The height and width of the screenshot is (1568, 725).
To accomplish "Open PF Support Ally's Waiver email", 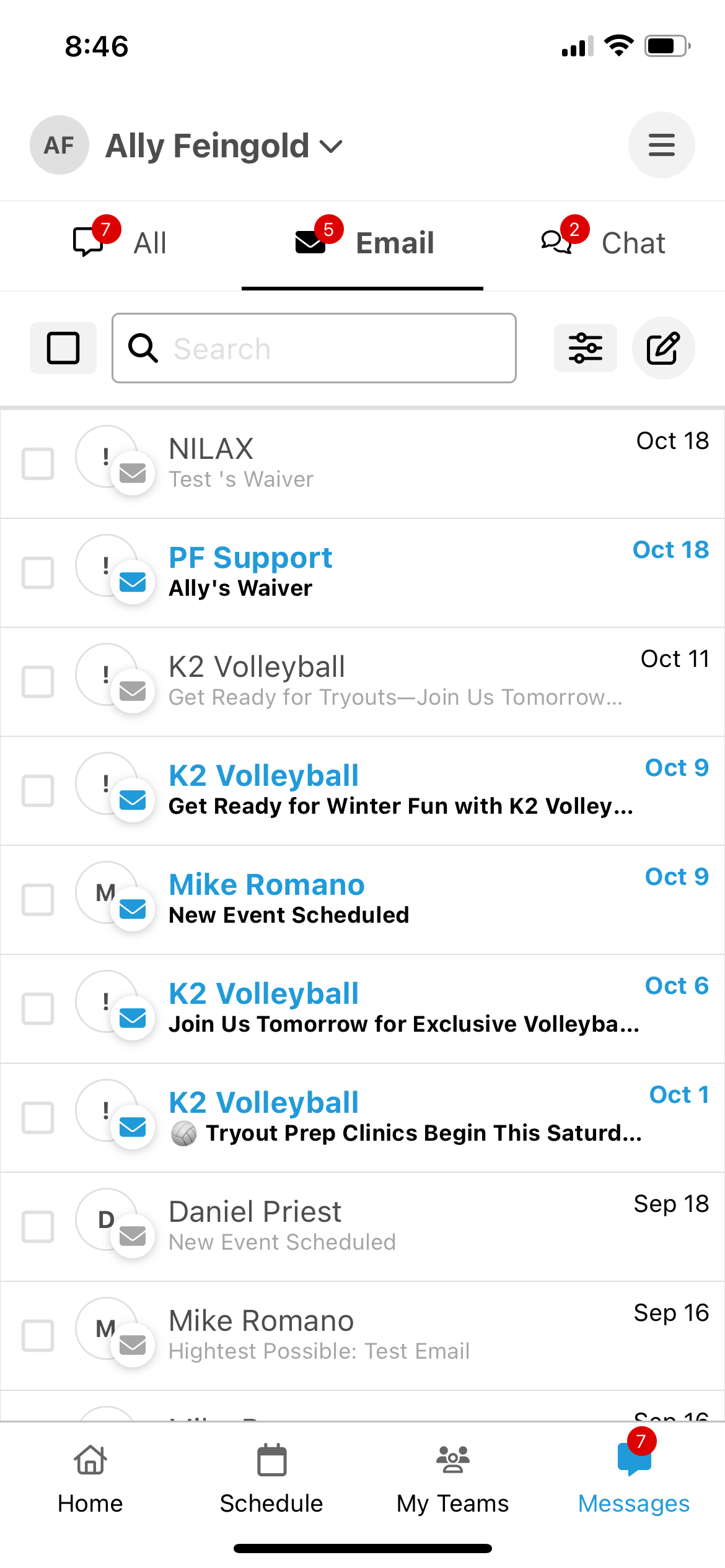I will coord(362,573).
